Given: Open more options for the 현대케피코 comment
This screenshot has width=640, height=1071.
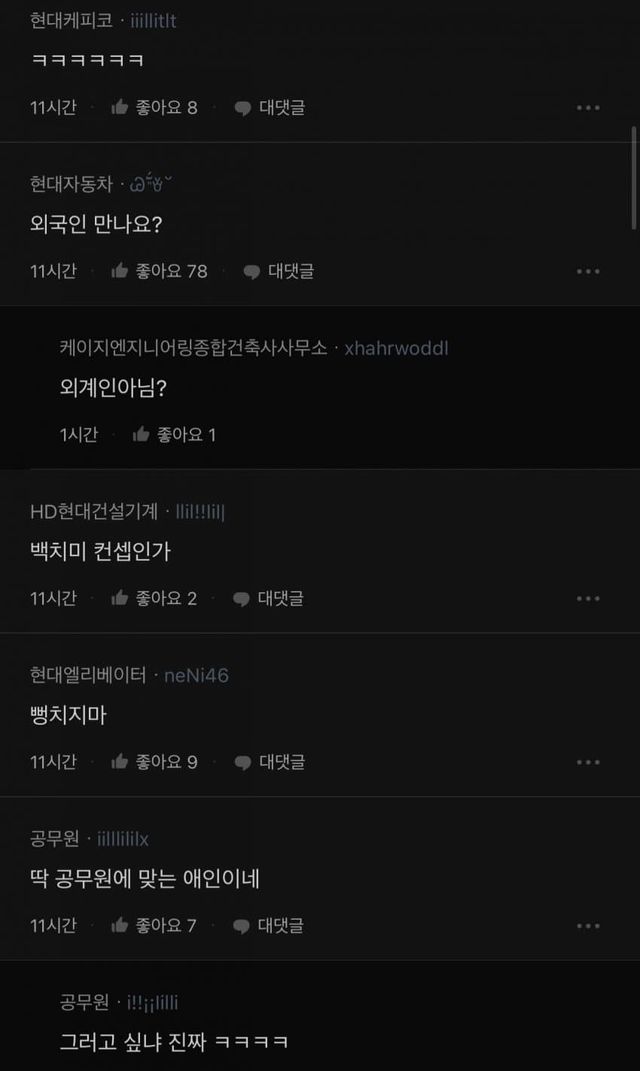Looking at the screenshot, I should coord(588,108).
